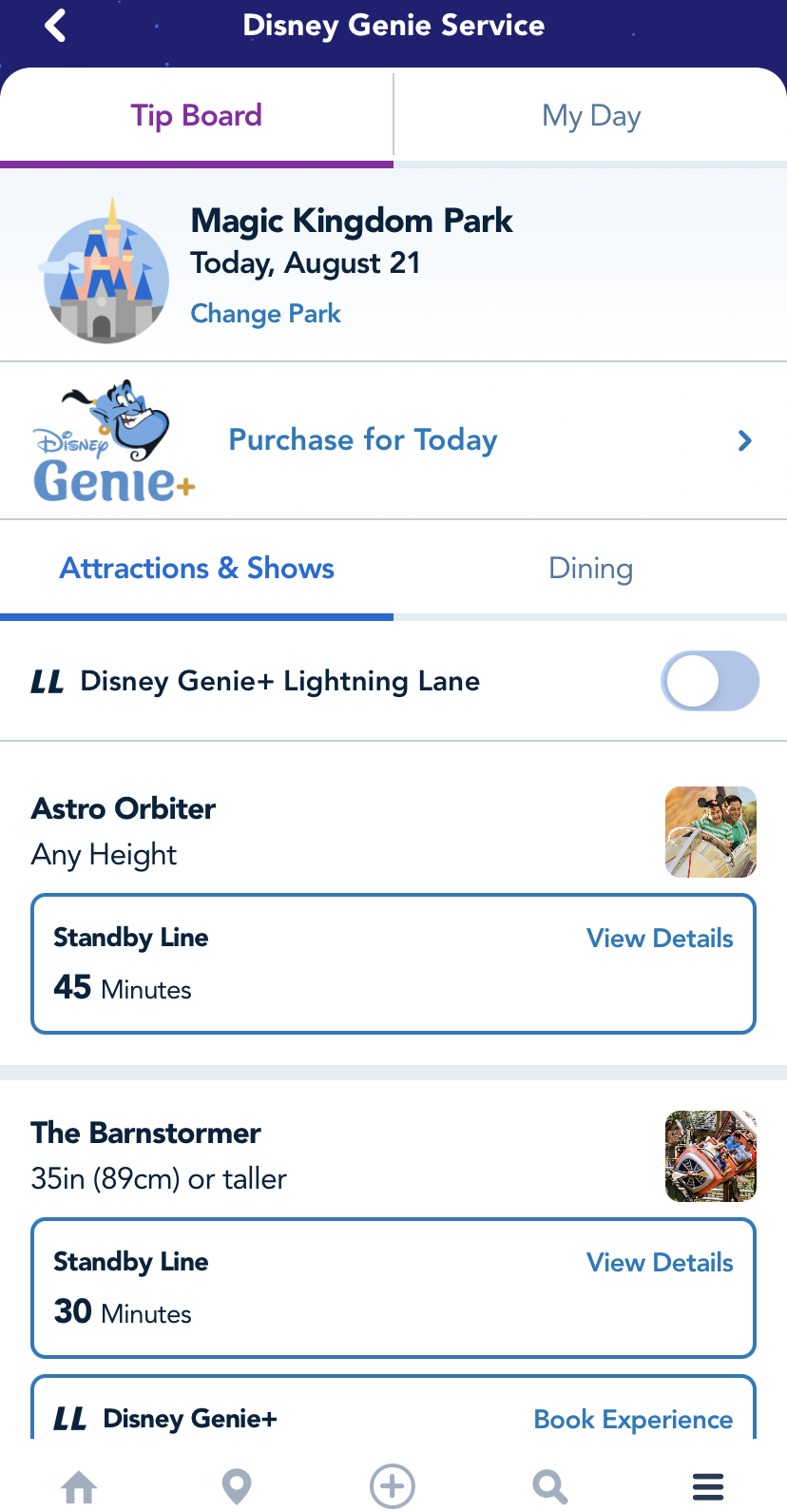Open The Barnstormer thumbnail image
Screen dimensions: 787x1512
710,1156
